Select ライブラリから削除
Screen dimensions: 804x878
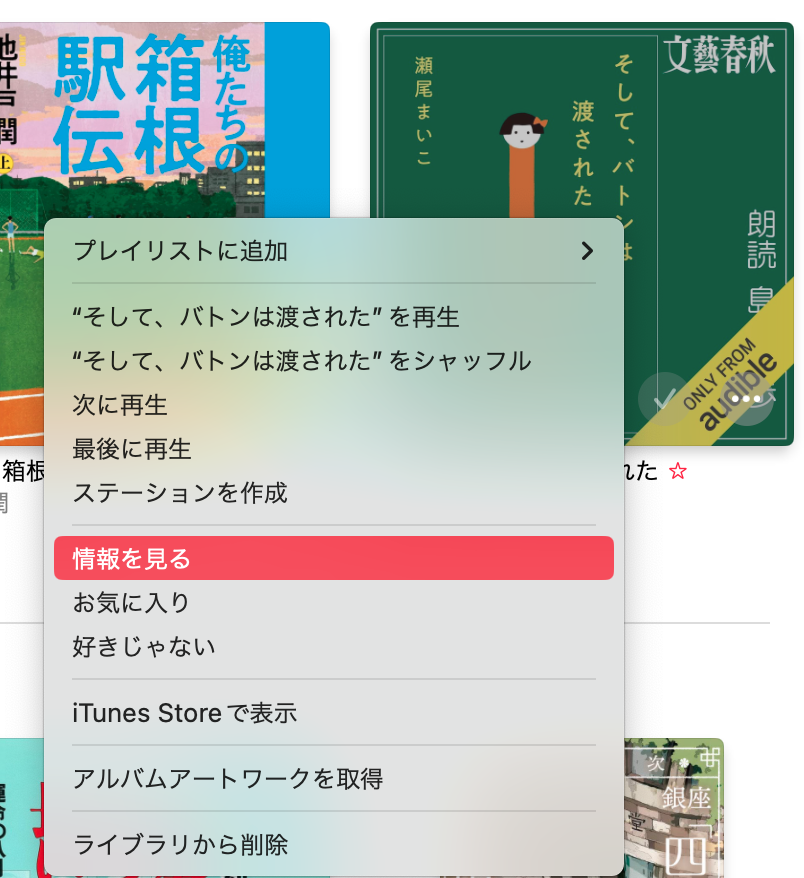coord(181,845)
